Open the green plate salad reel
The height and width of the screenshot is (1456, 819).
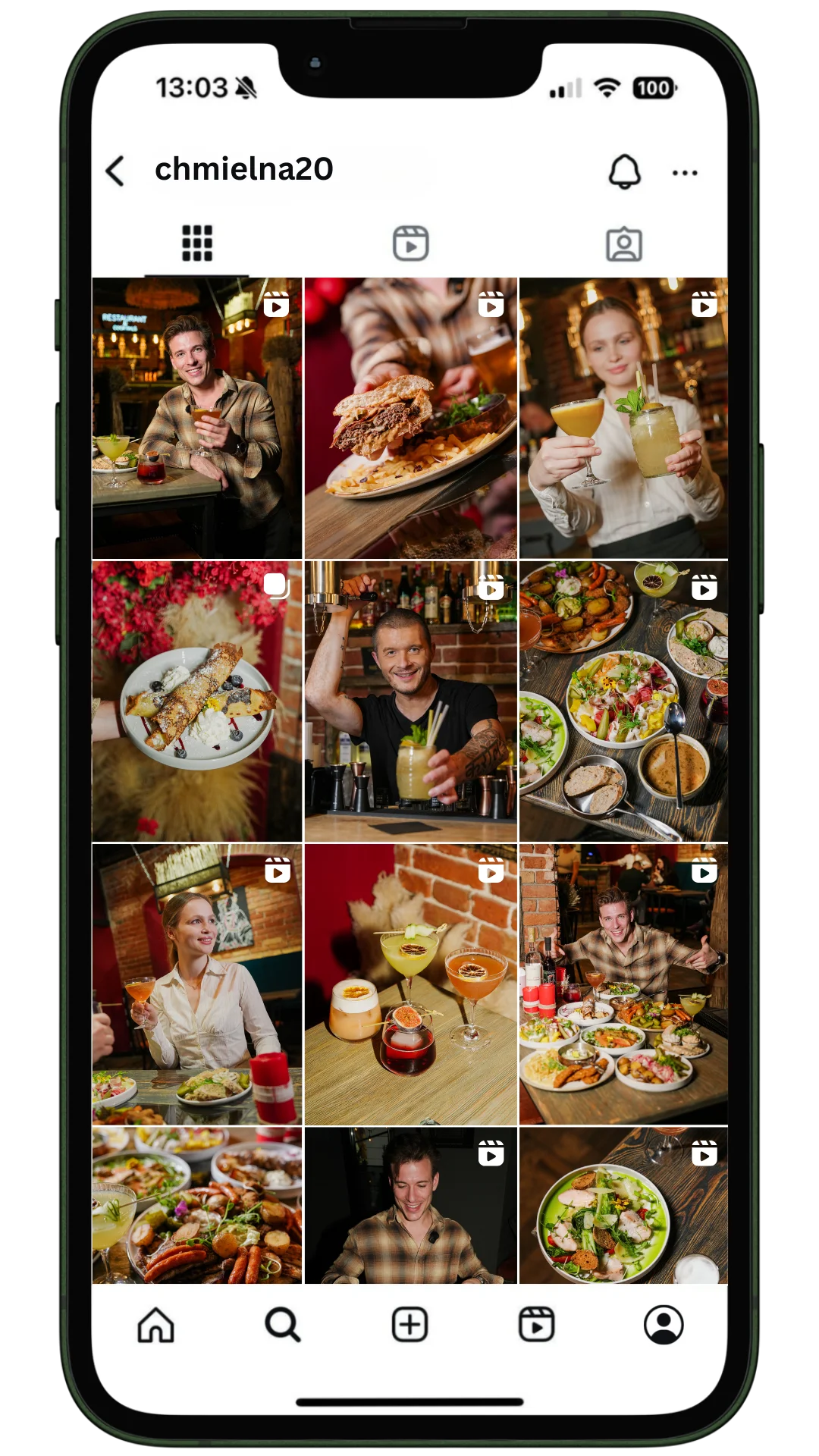coord(623,1206)
